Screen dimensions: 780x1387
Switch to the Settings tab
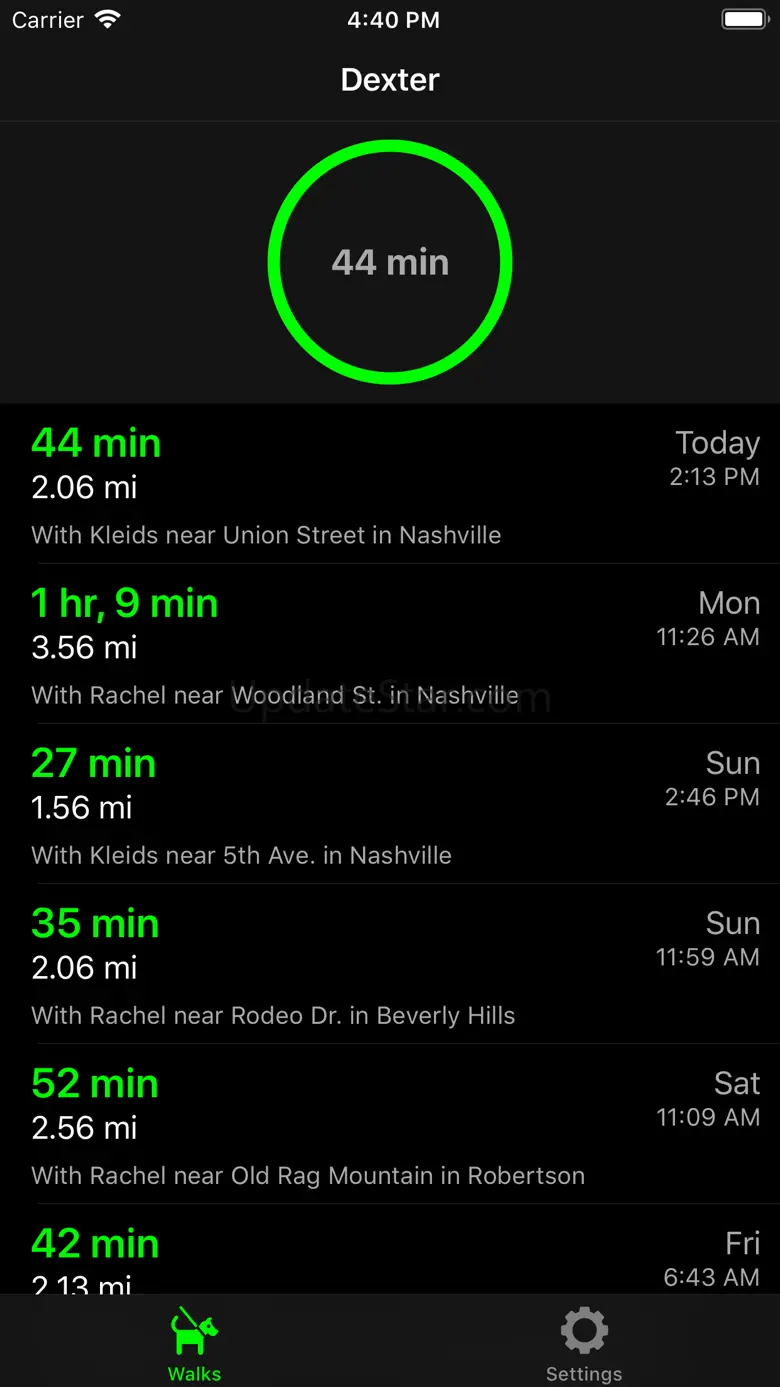click(584, 1343)
